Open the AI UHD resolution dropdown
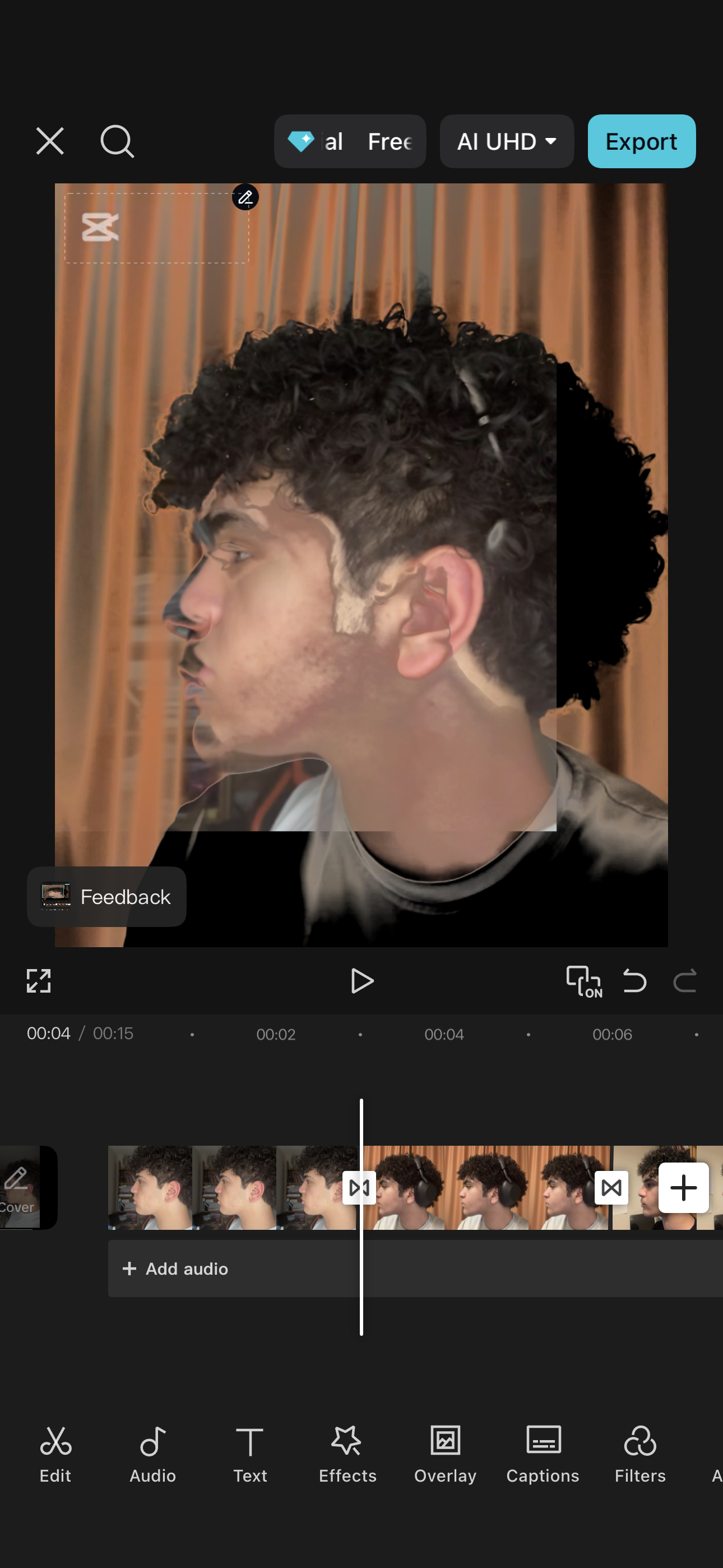723x1568 pixels. (506, 141)
